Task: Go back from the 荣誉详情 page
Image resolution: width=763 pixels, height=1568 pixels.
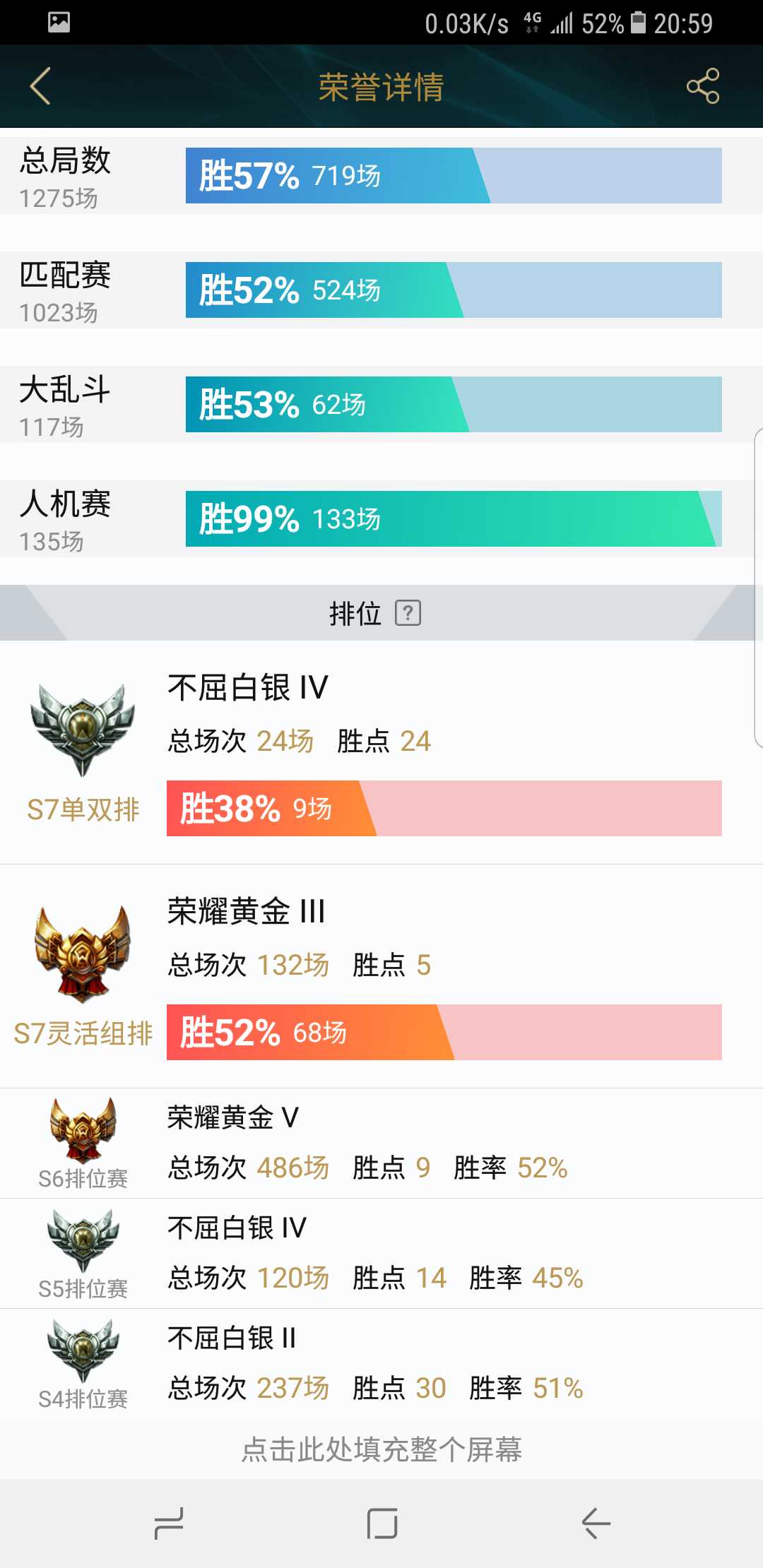Action: tap(41, 86)
